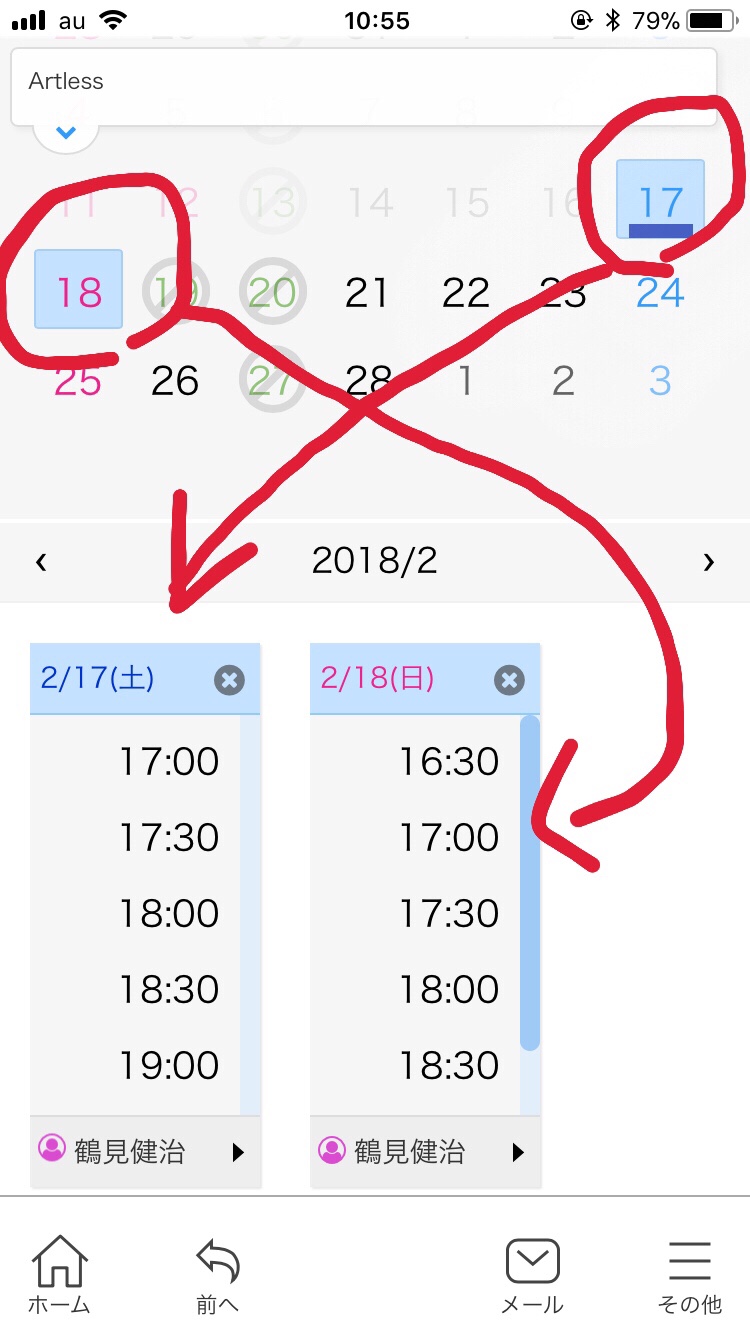Image resolution: width=750 pixels, height=1334 pixels.
Task: Select 19:00 under 2/17(土)
Action: (169, 1065)
